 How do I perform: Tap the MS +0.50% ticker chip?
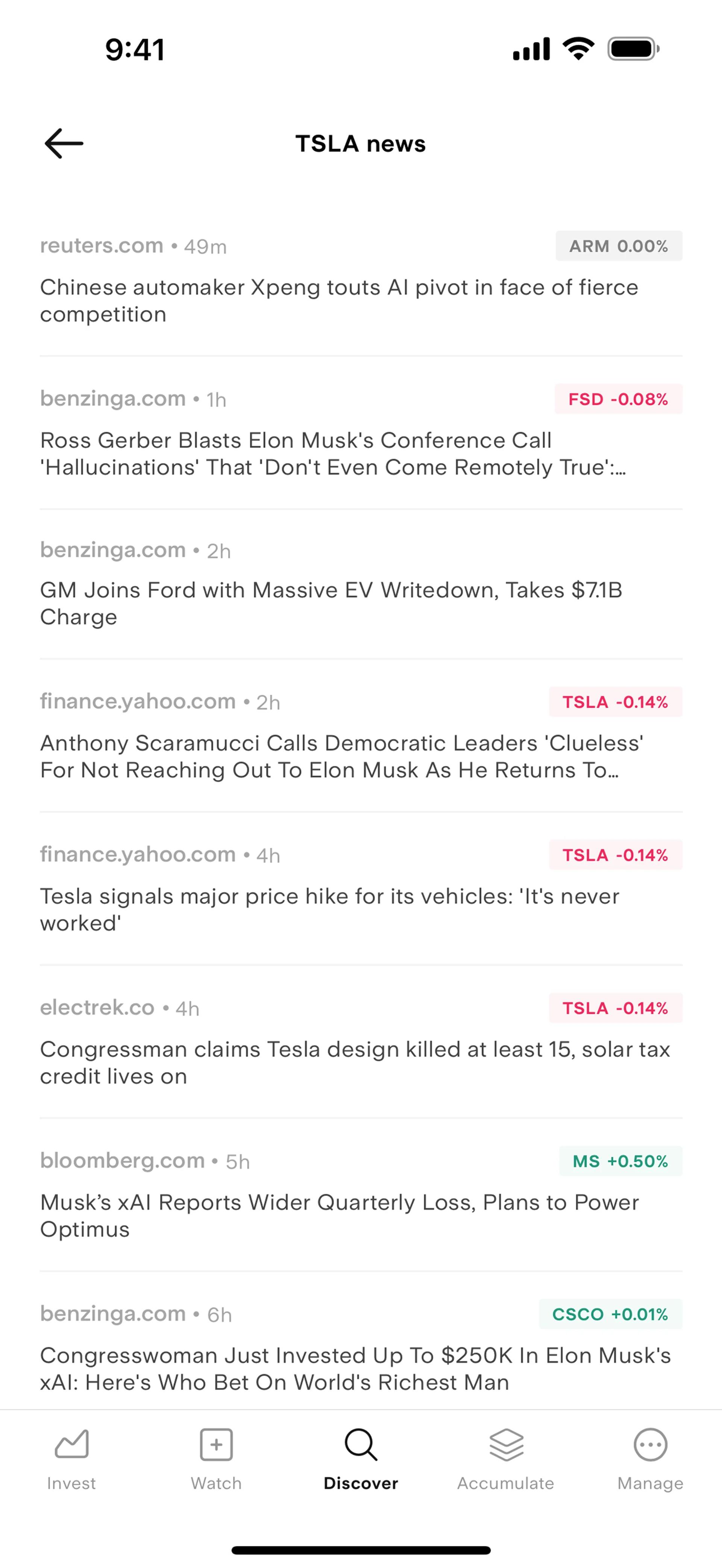[620, 1161]
